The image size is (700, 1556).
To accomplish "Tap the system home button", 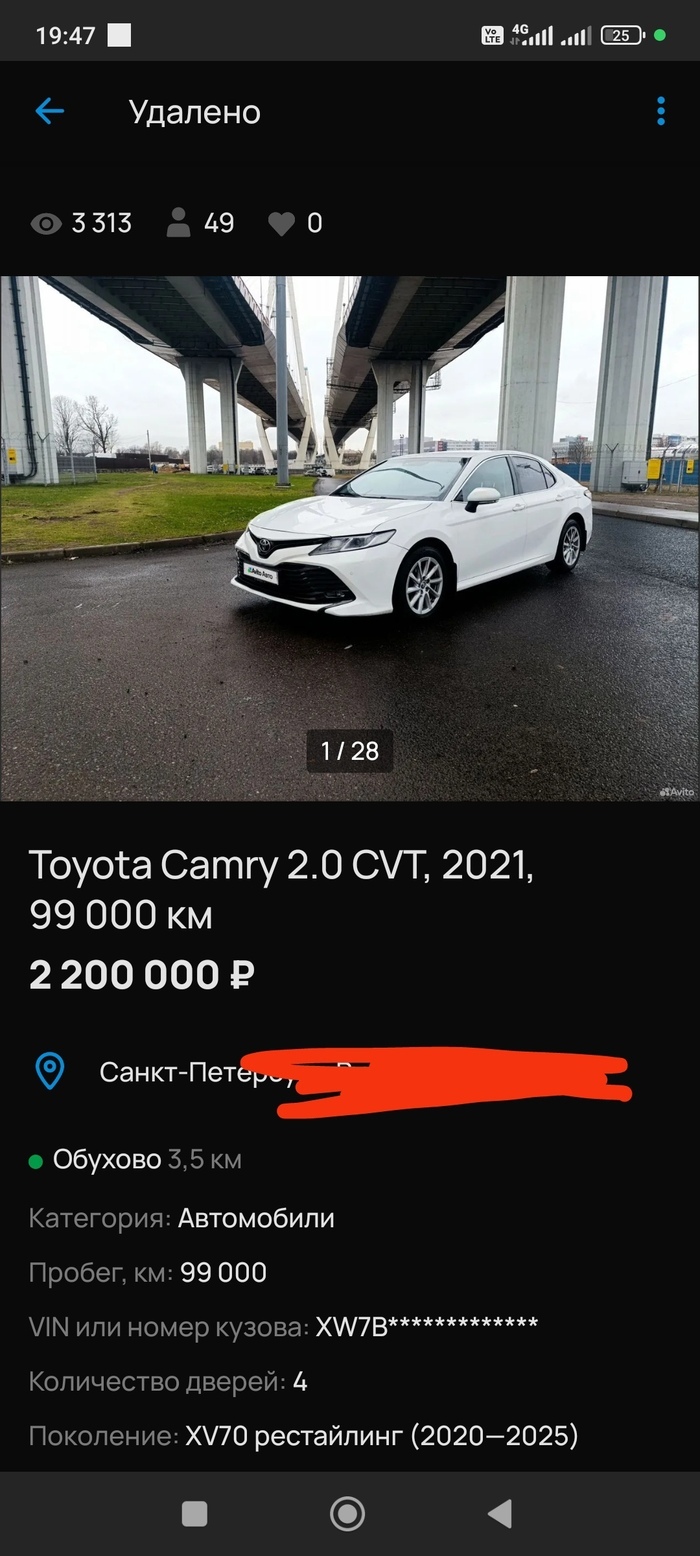I will (347, 1514).
